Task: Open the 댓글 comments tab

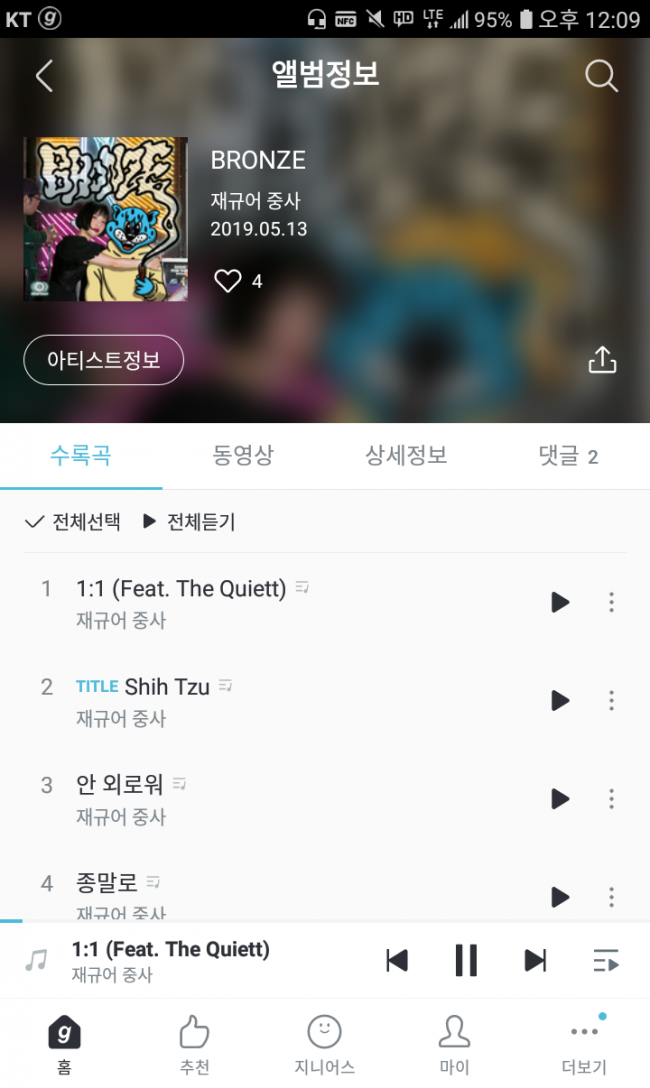Action: [568, 457]
